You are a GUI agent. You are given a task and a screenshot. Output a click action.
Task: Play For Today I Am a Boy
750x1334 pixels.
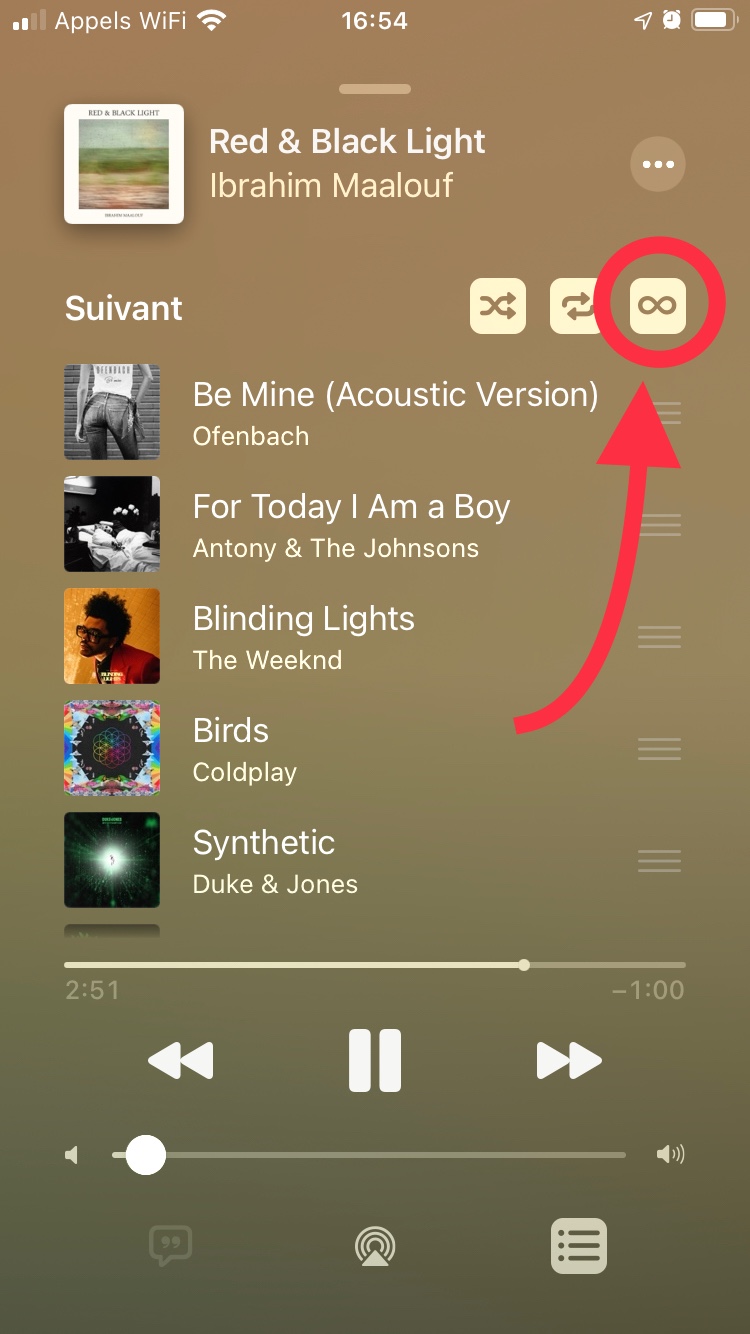coord(350,524)
